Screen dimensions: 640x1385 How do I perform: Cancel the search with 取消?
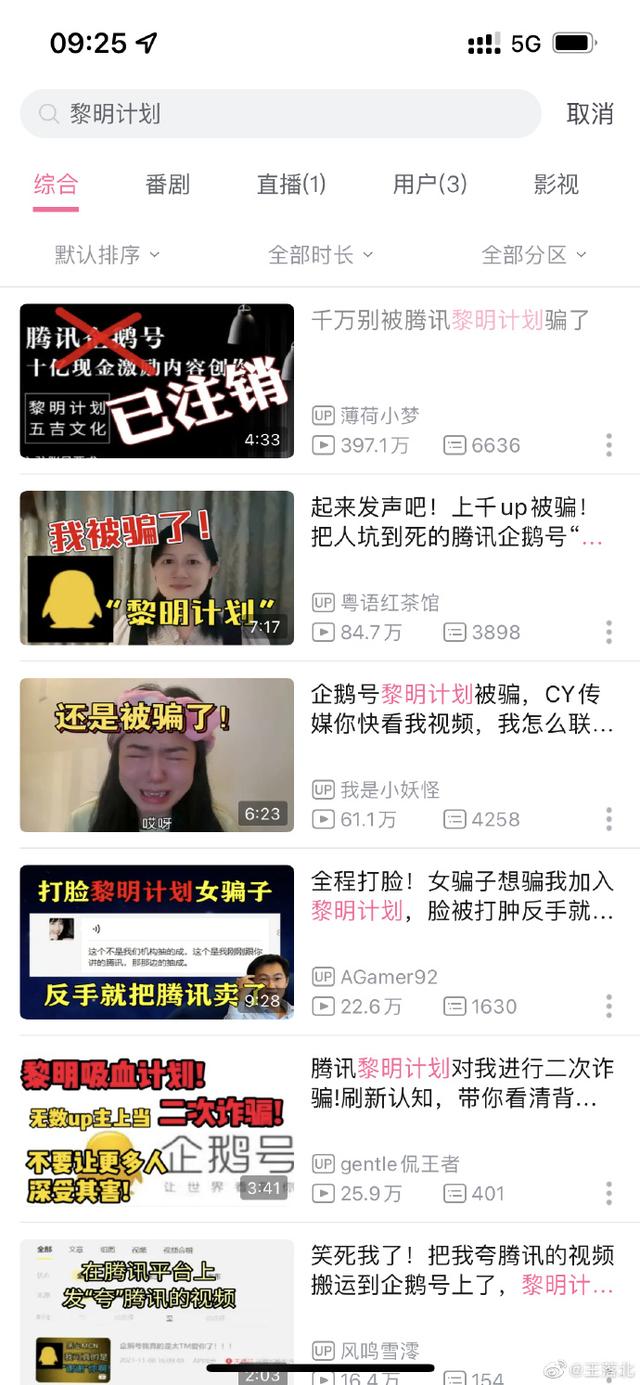click(x=589, y=114)
